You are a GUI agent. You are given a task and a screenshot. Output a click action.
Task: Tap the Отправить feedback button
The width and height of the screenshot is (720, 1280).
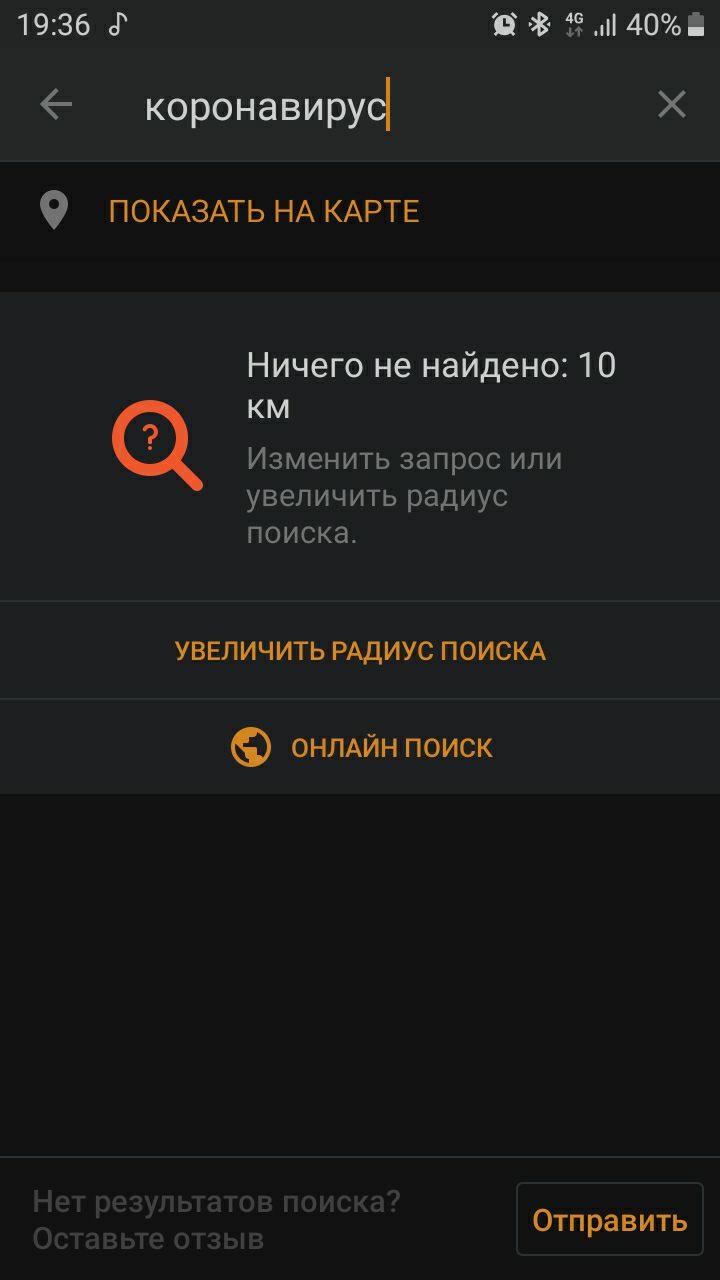point(609,1220)
